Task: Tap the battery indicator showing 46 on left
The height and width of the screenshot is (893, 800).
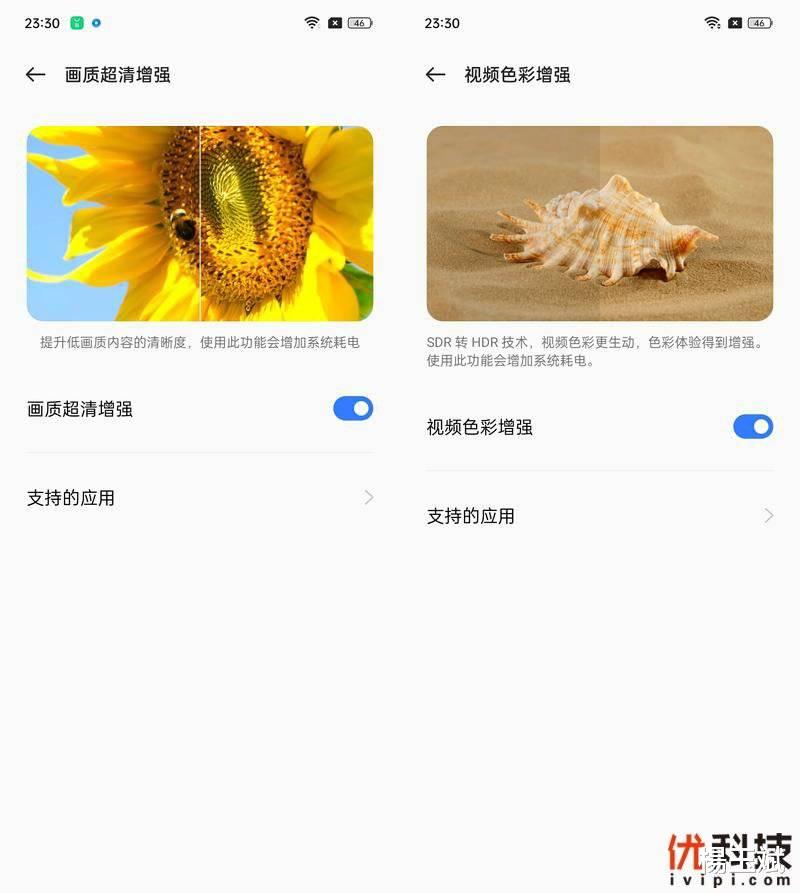Action: point(361,22)
